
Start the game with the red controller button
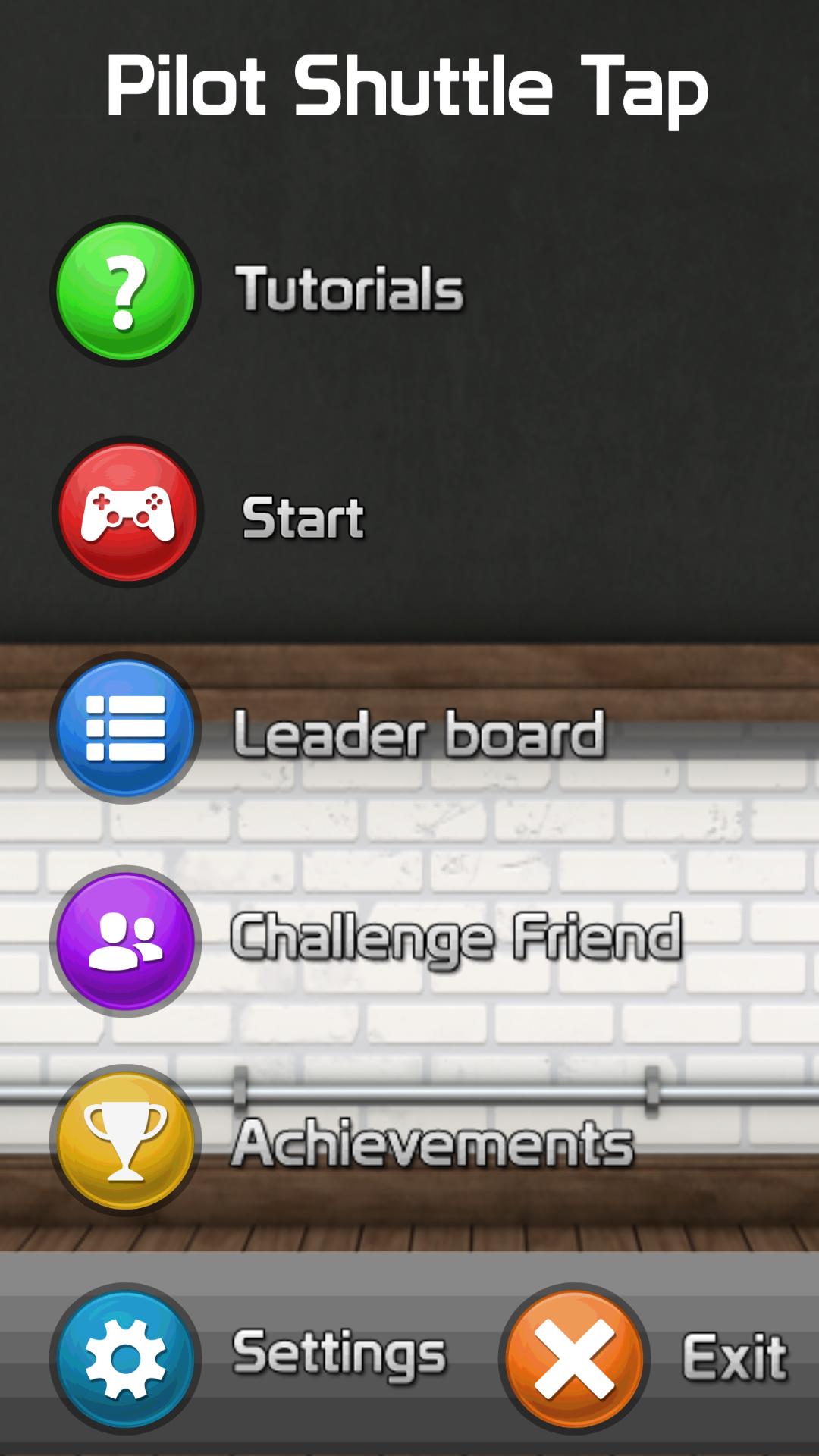point(127,513)
